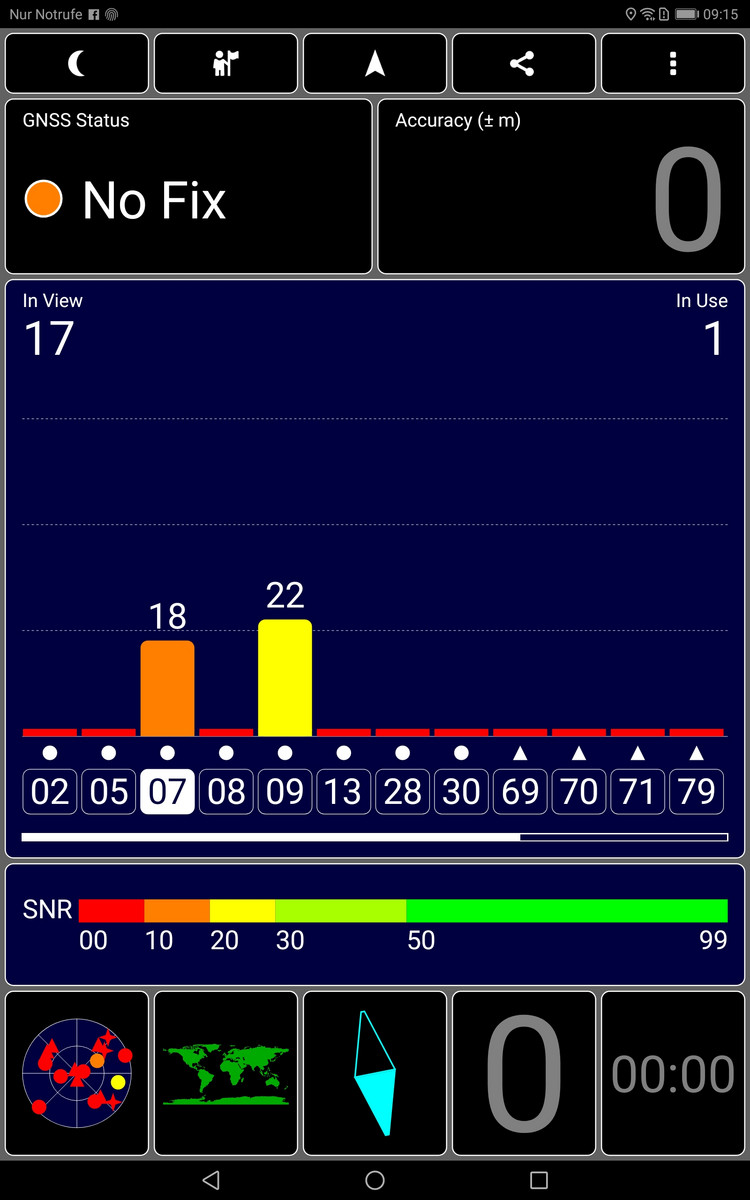Screen dimensions: 750x1200
Task: Select satellite 07
Action: click(x=167, y=792)
